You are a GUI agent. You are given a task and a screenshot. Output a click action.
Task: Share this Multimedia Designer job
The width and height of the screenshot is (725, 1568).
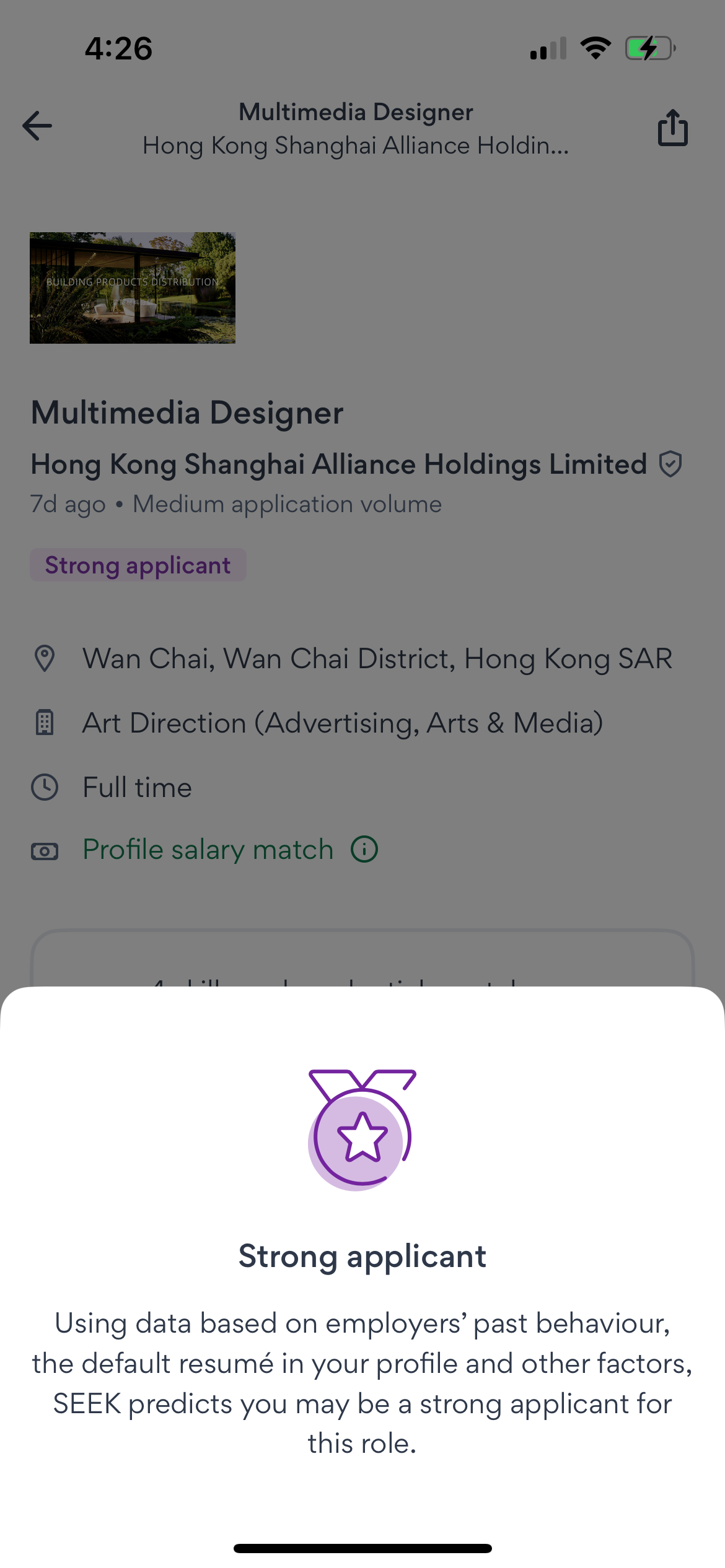[672, 128]
